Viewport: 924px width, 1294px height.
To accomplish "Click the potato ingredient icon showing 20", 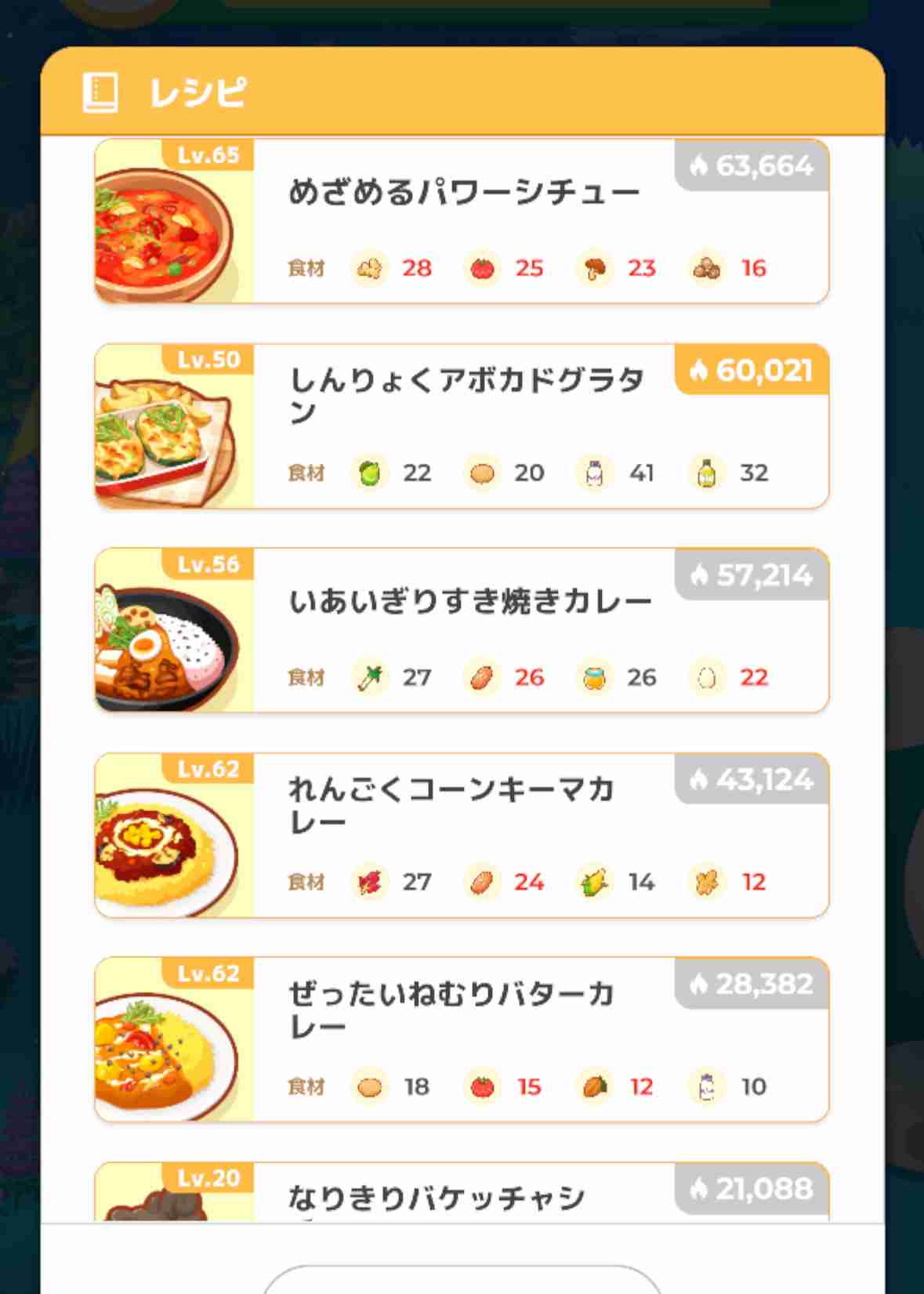I will click(481, 473).
